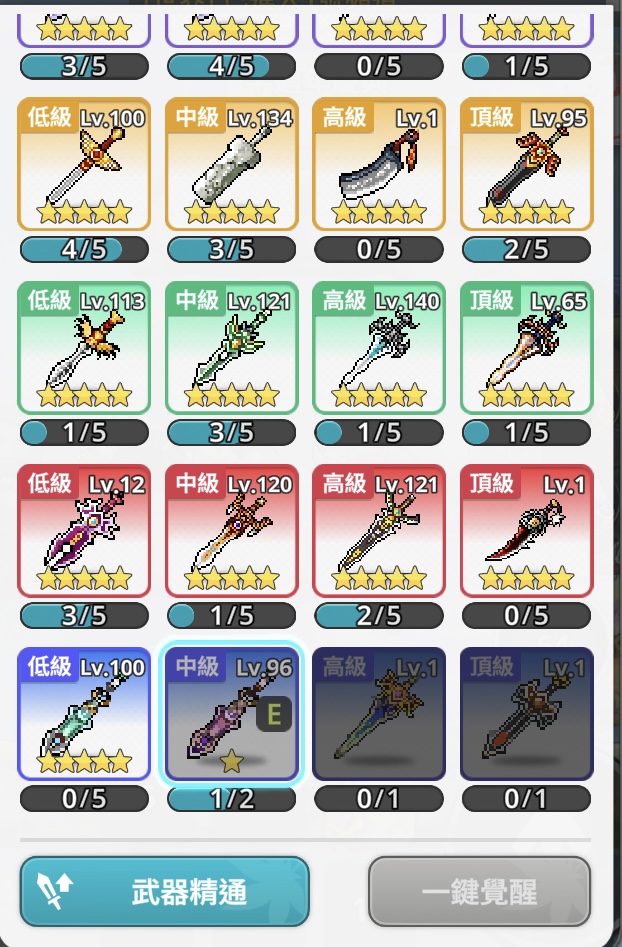This screenshot has height=947, width=622.
Task: Open the blue 低級 Lv.100 weapon
Action: pyautogui.click(x=84, y=714)
